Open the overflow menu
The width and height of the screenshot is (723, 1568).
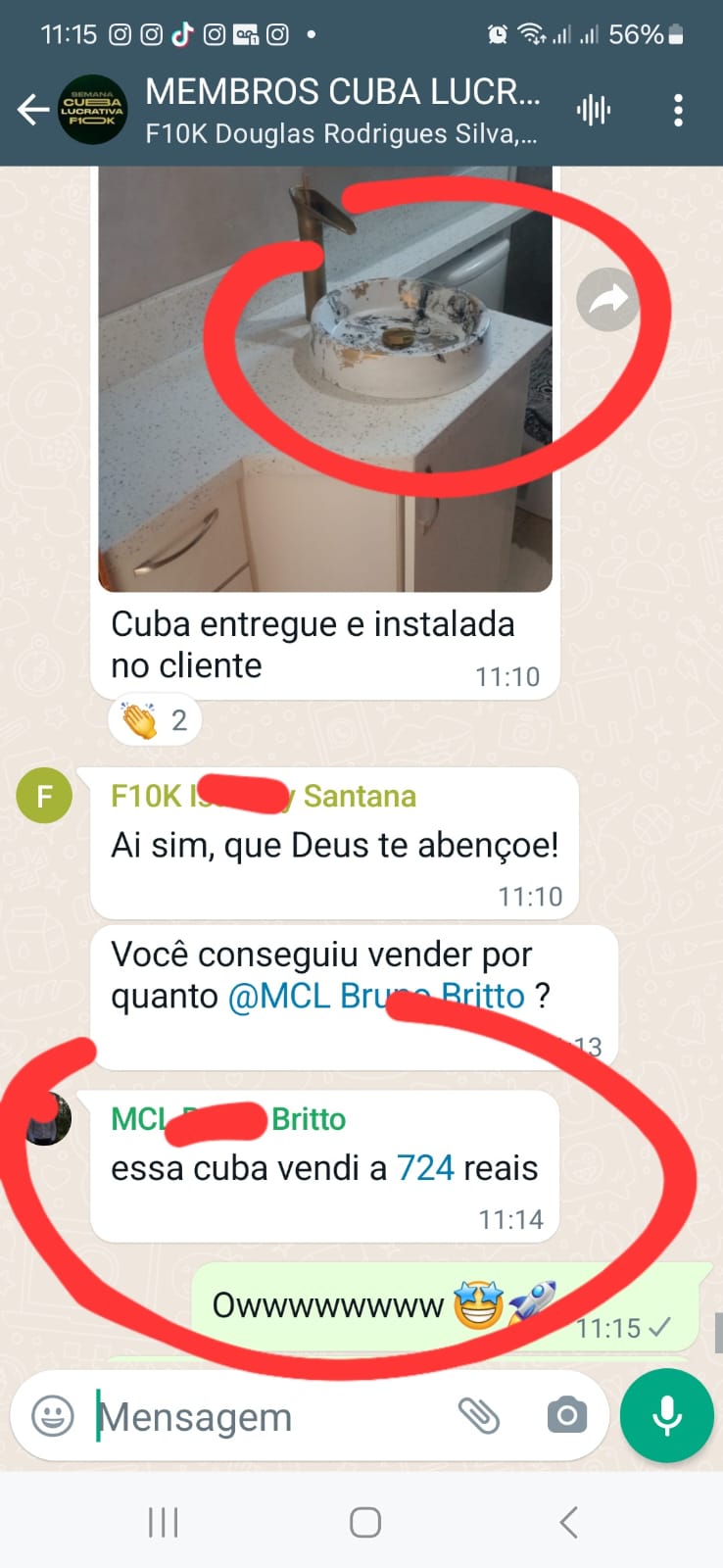point(678,110)
